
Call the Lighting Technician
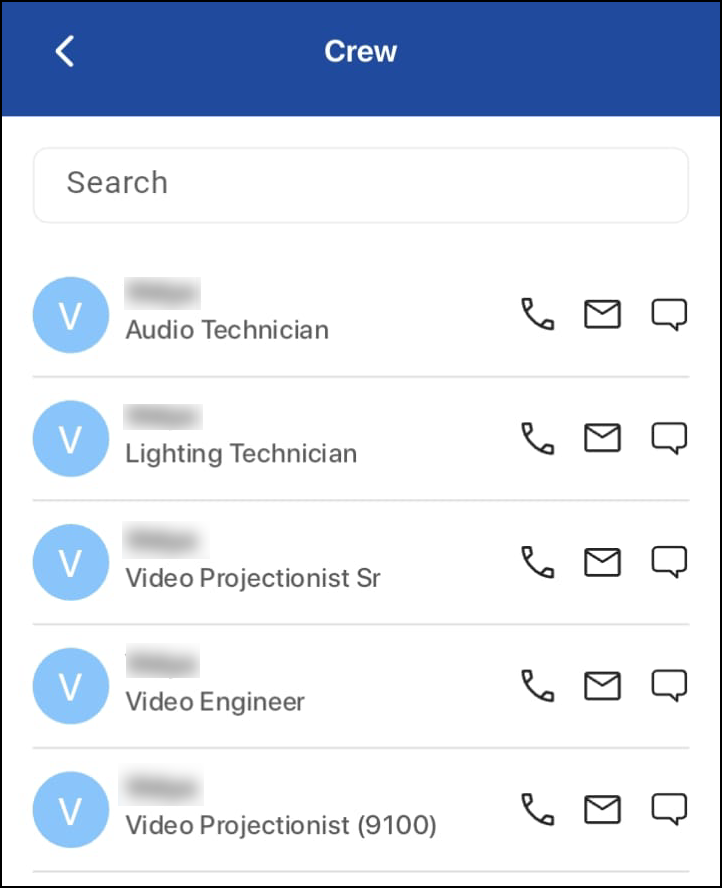click(537, 438)
